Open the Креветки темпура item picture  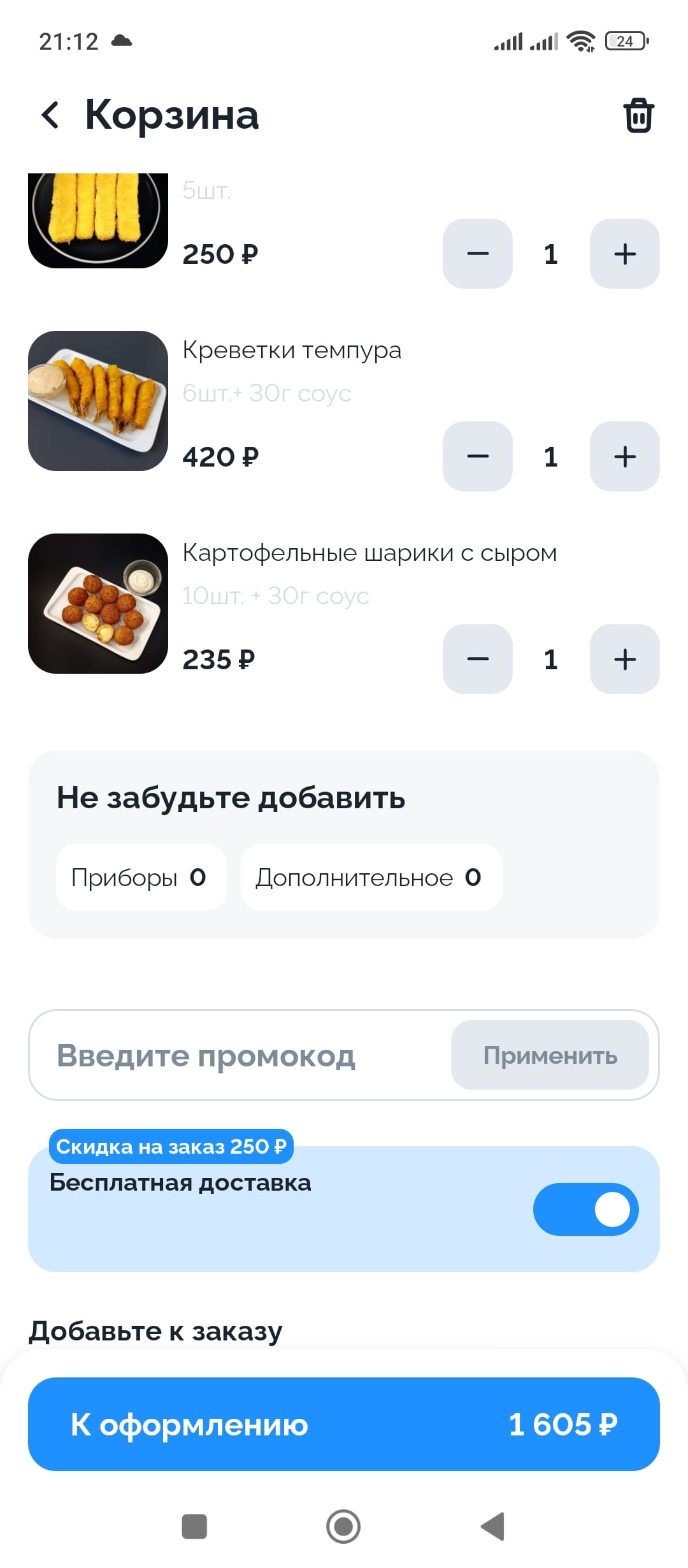coord(98,401)
